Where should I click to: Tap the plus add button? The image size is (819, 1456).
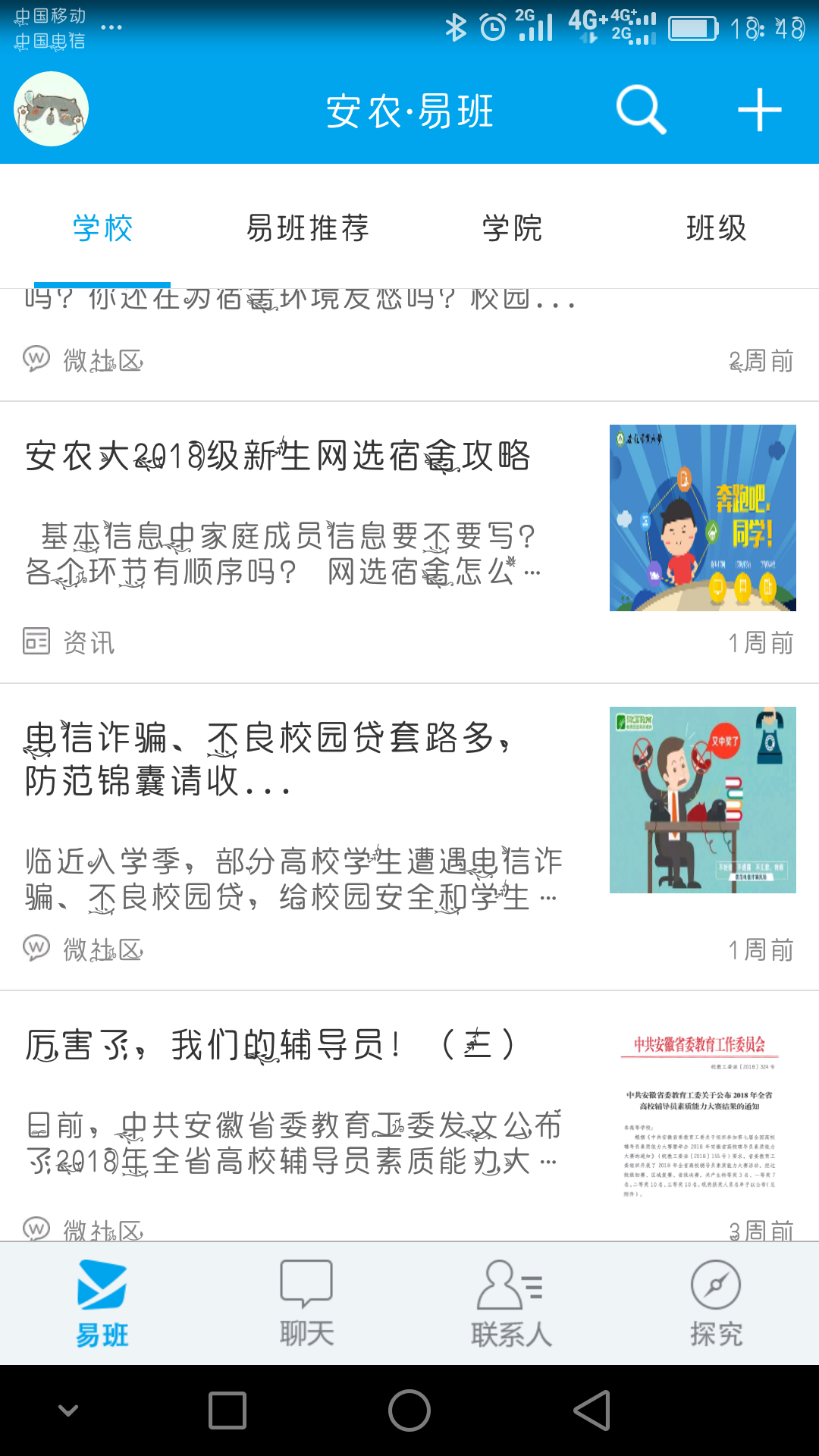[x=759, y=111]
